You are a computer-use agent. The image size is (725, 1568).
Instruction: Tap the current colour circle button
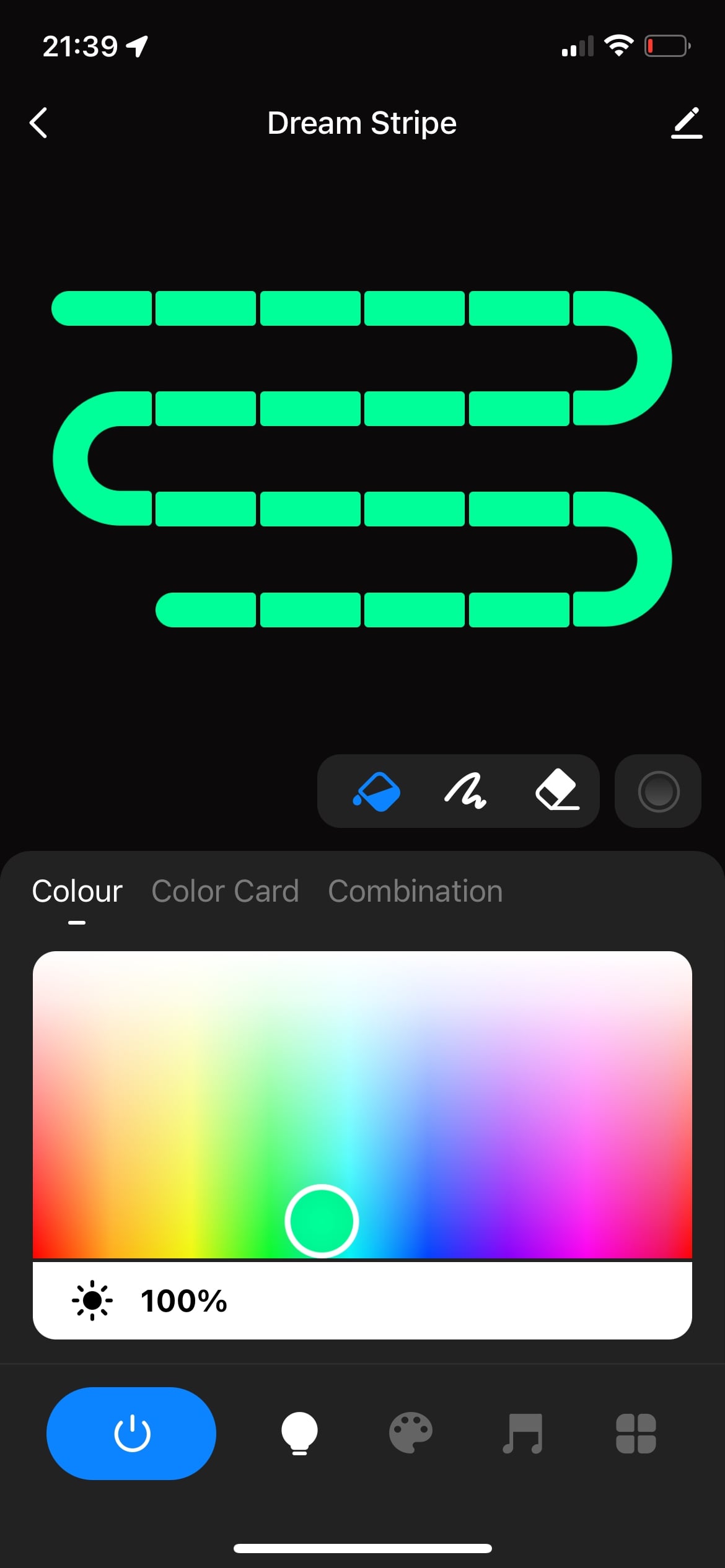click(658, 791)
